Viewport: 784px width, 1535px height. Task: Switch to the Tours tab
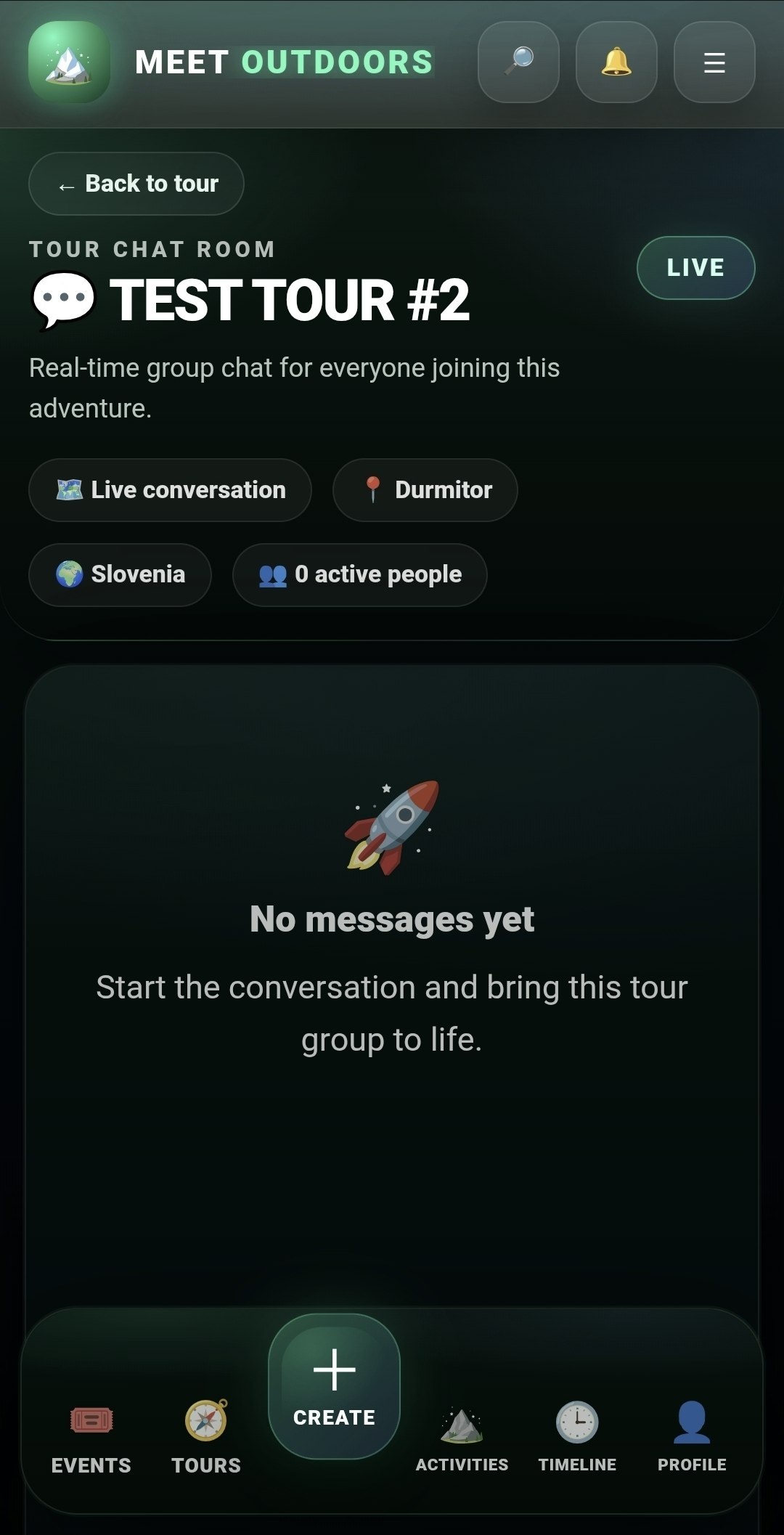coord(206,1436)
